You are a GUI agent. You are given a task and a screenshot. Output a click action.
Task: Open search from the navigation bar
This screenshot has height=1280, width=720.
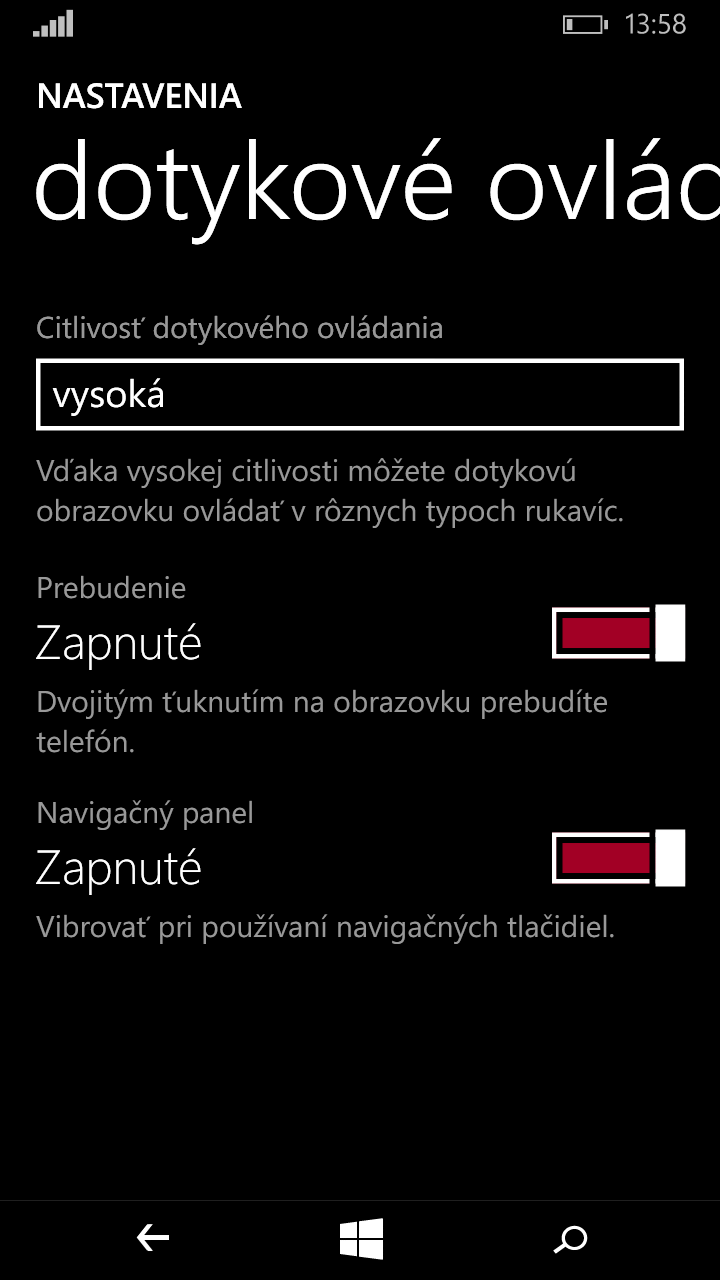pos(570,1240)
